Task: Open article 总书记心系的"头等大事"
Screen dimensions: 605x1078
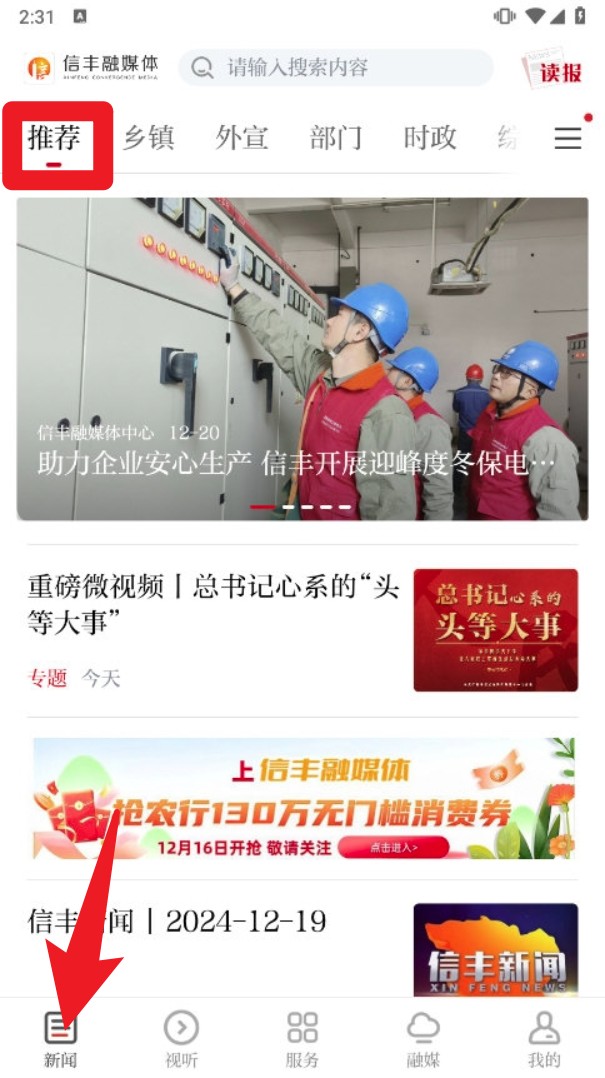Action: 213,605
